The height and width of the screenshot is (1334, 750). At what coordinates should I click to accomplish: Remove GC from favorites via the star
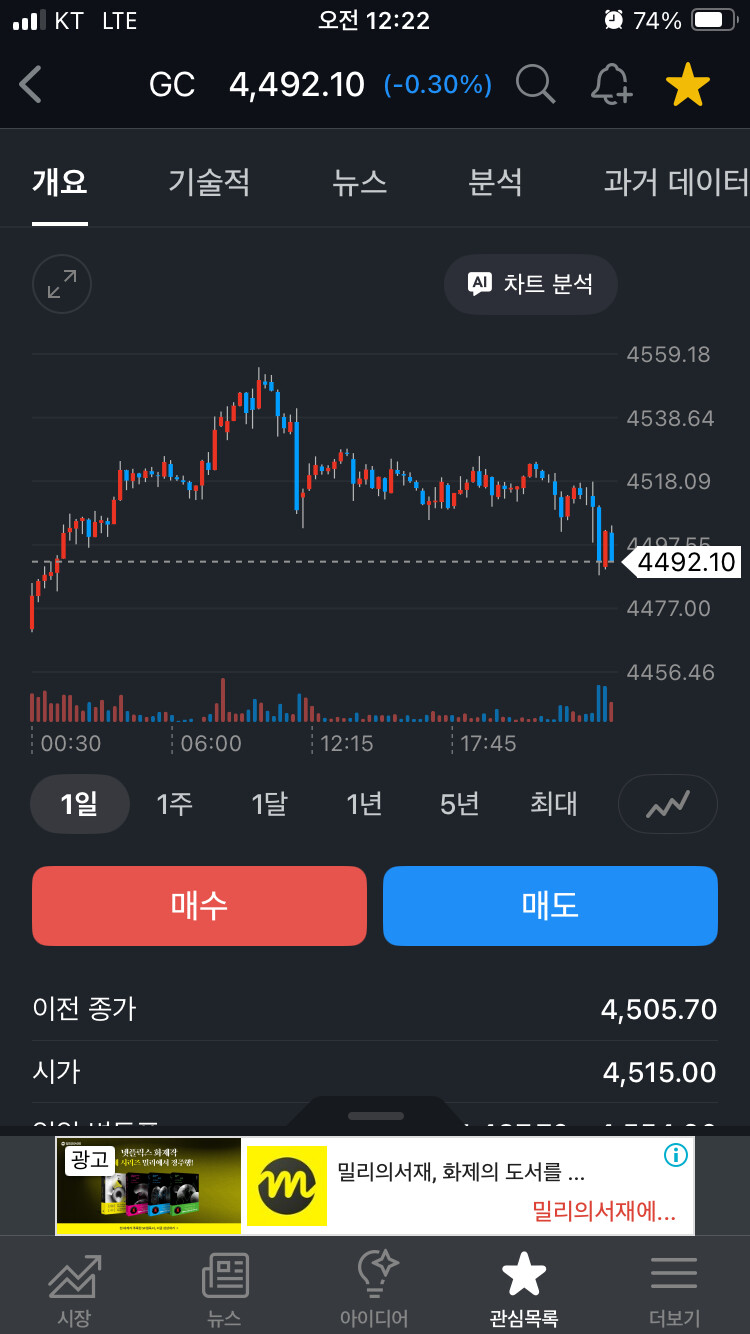[x=688, y=85]
